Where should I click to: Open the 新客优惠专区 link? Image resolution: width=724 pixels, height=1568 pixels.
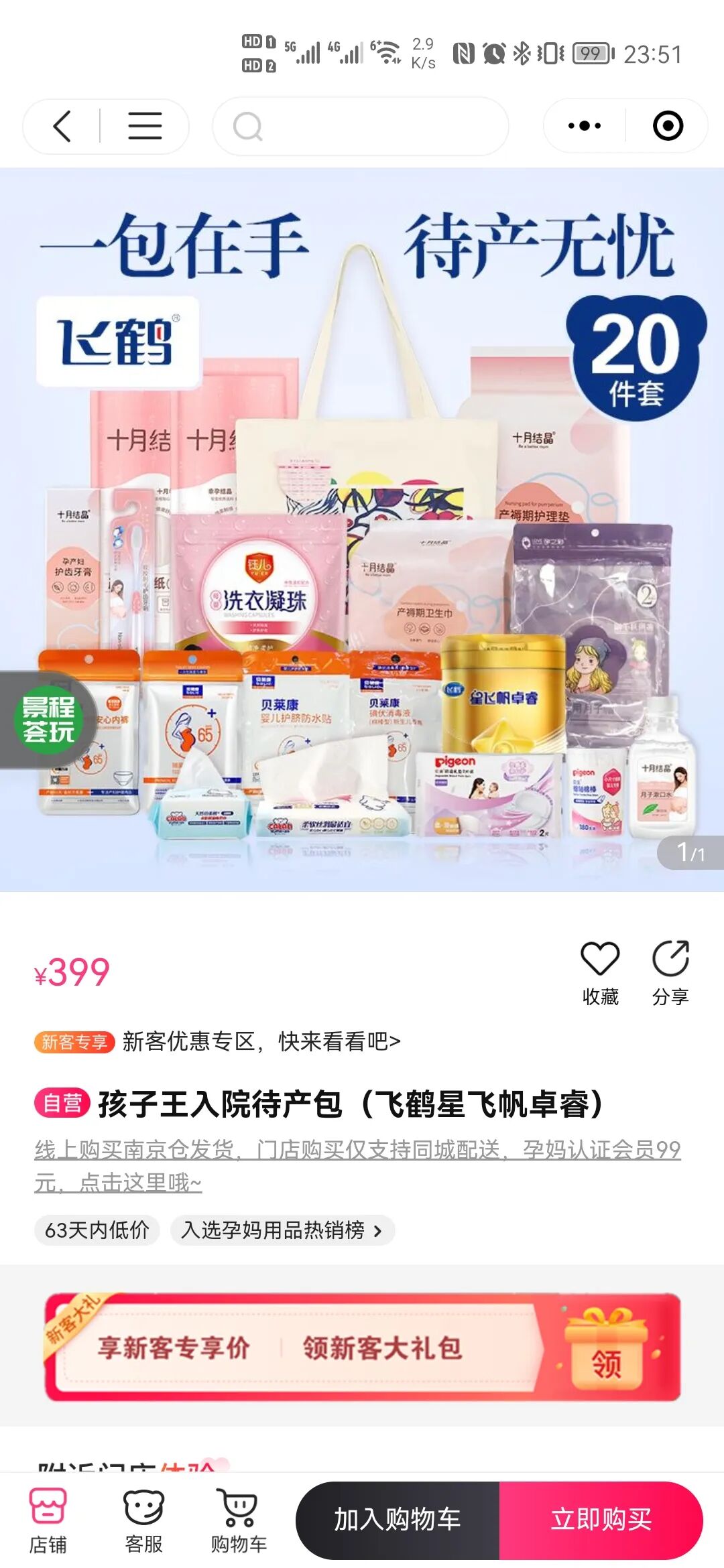click(261, 1041)
